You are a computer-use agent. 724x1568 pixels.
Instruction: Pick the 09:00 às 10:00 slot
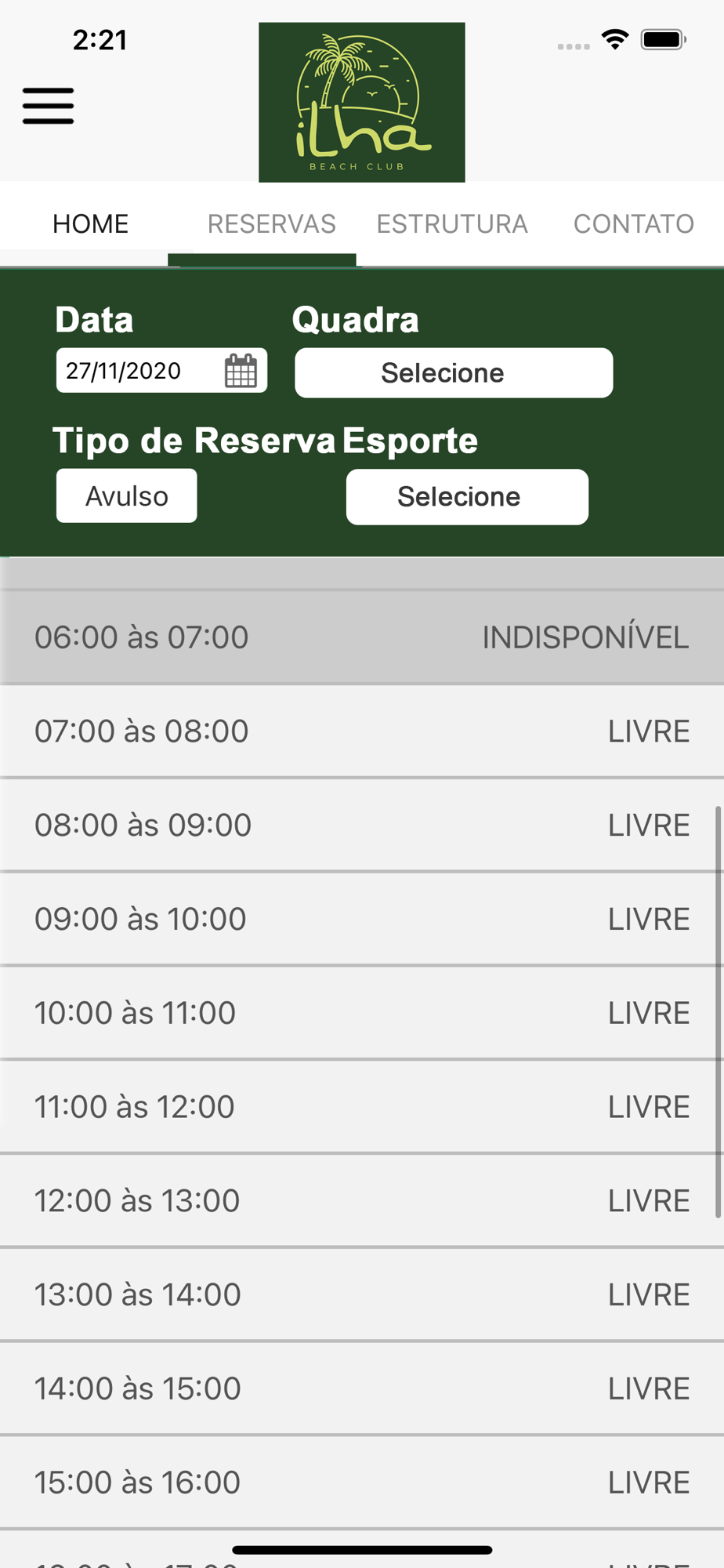pyautogui.click(x=362, y=919)
